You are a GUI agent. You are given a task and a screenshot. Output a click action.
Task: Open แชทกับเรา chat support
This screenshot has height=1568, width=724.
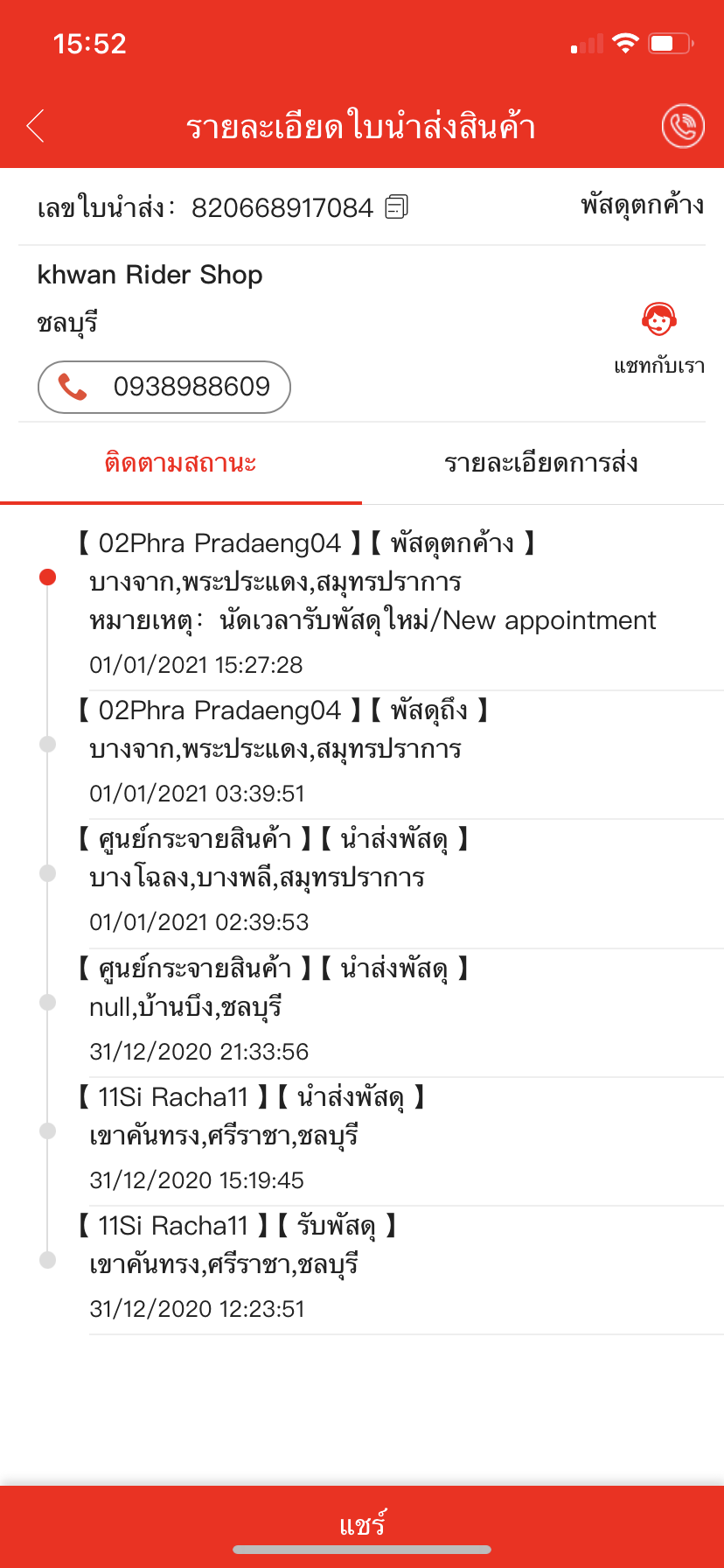[x=658, y=337]
